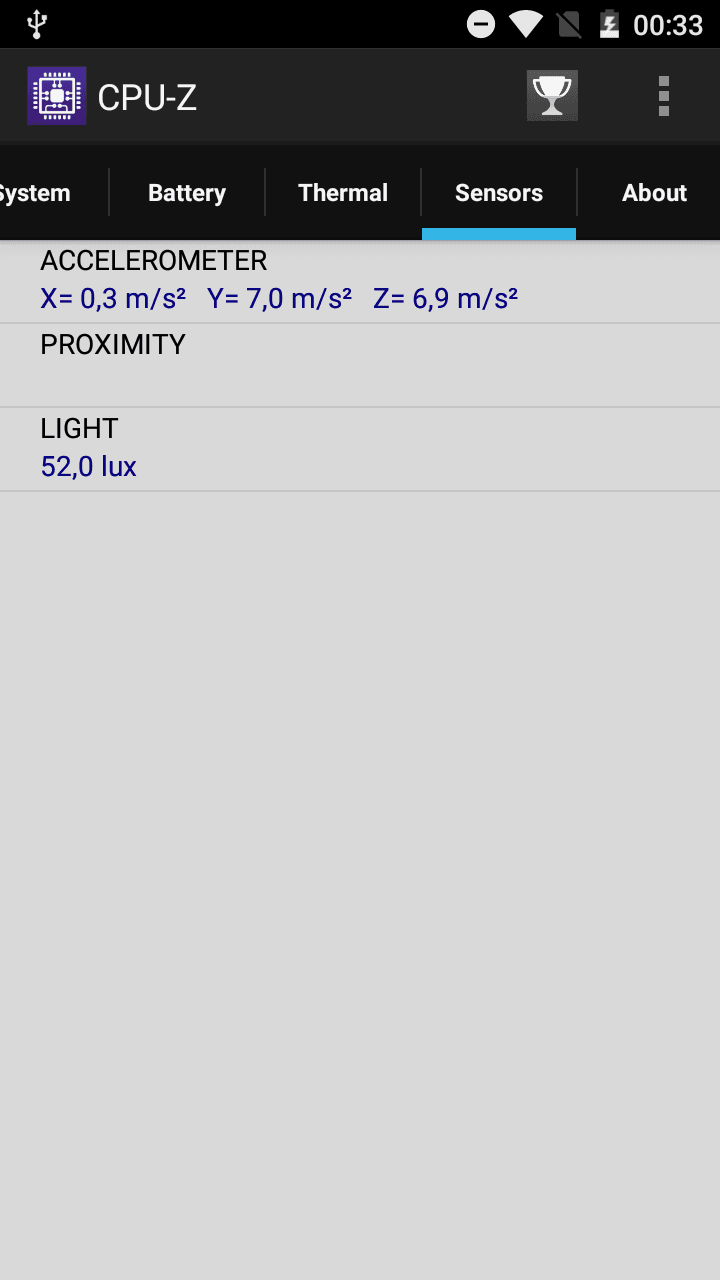Screen dimensions: 720x1280
Task: Switch to the System tab
Action: click(x=38, y=193)
